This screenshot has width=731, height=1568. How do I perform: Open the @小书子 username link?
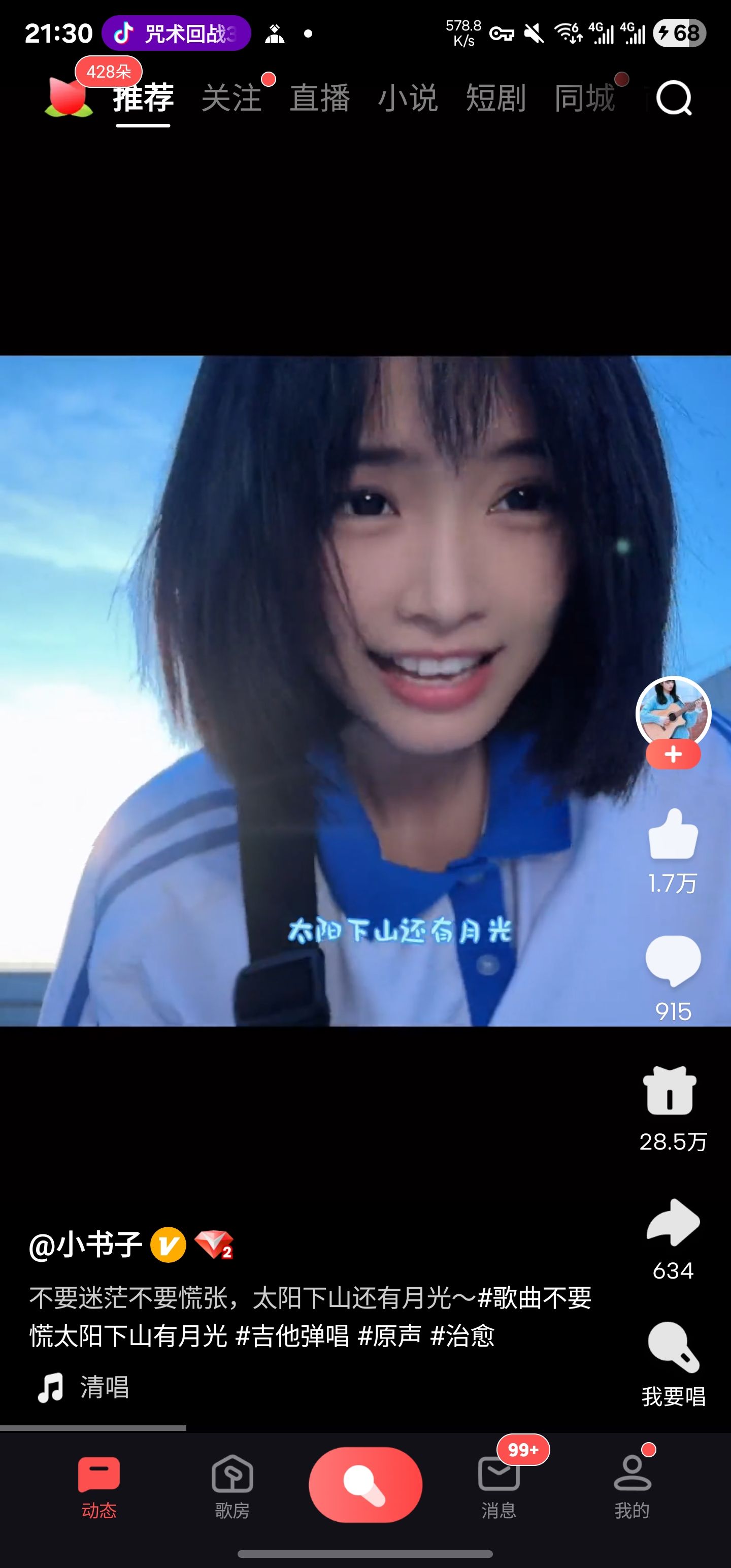[x=86, y=1244]
